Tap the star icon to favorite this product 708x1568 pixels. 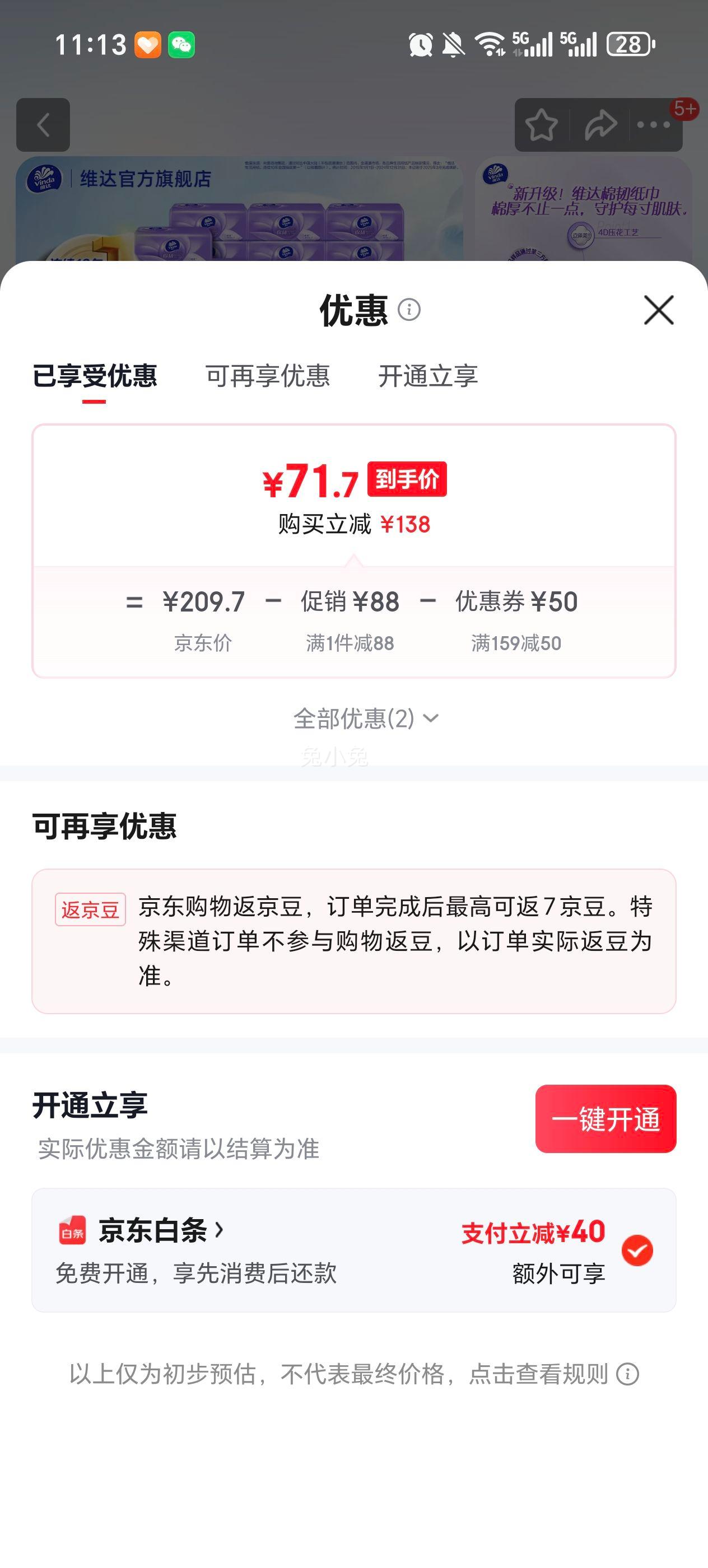(x=541, y=124)
